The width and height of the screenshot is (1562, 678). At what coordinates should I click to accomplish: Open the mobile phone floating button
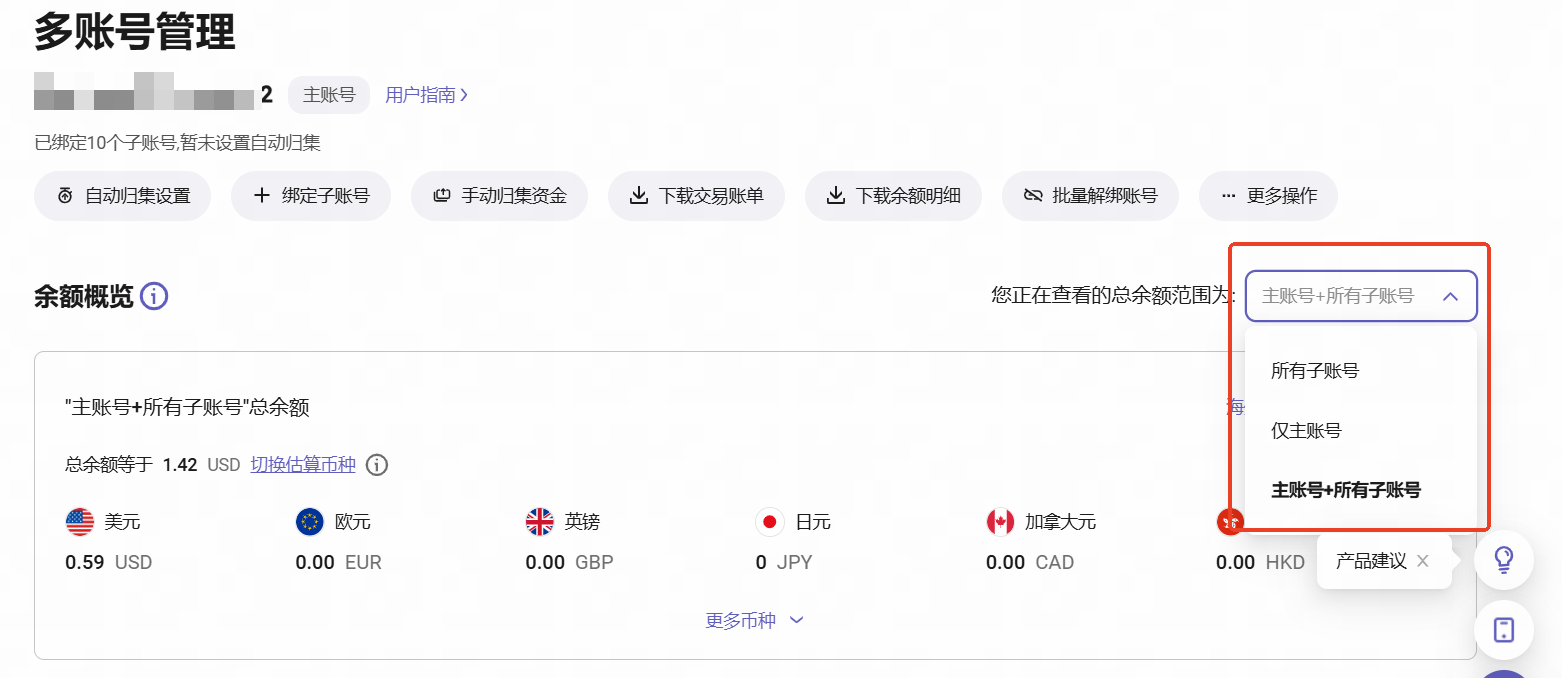(x=1503, y=630)
